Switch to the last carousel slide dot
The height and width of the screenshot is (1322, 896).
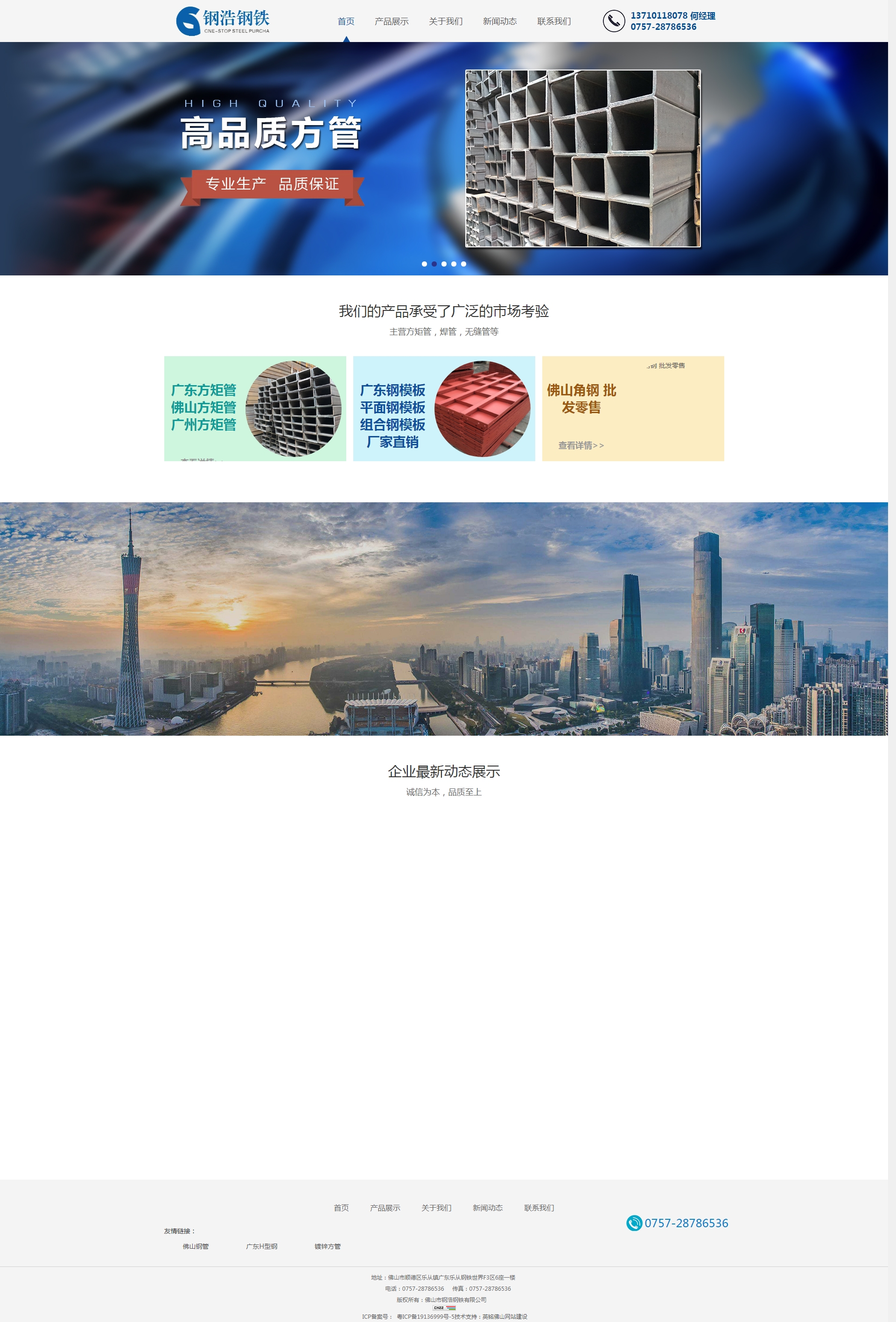click(463, 264)
